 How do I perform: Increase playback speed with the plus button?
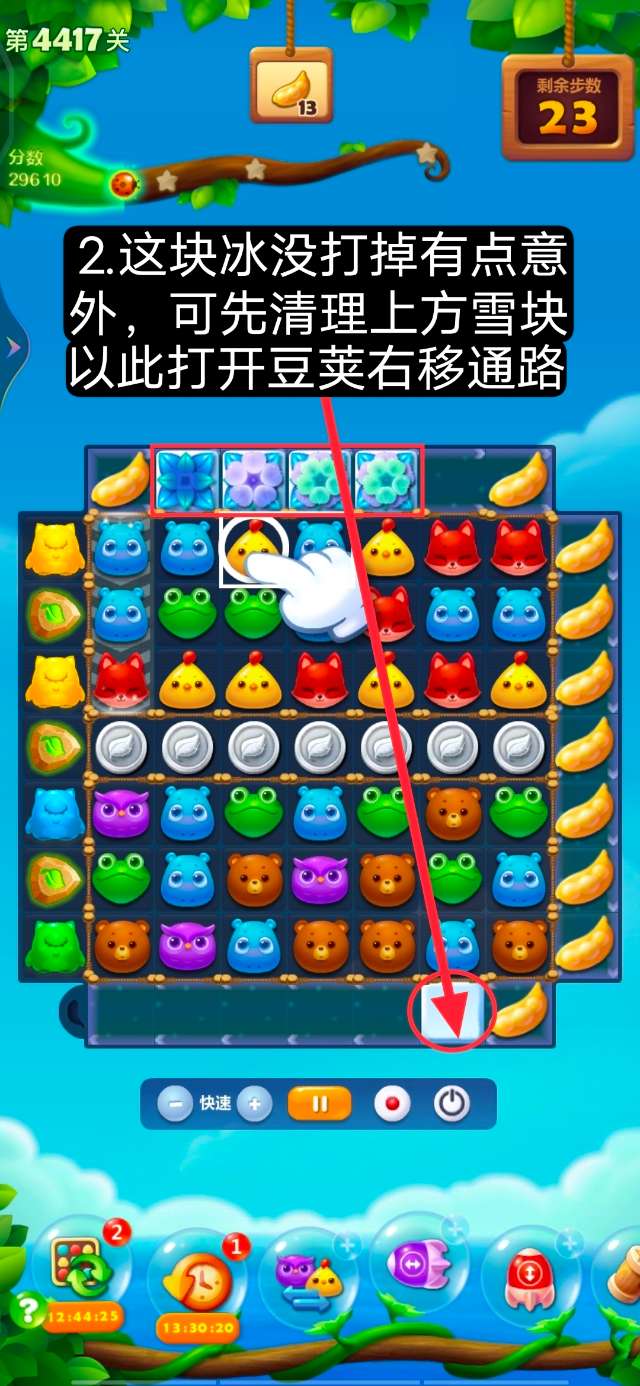(x=254, y=1104)
